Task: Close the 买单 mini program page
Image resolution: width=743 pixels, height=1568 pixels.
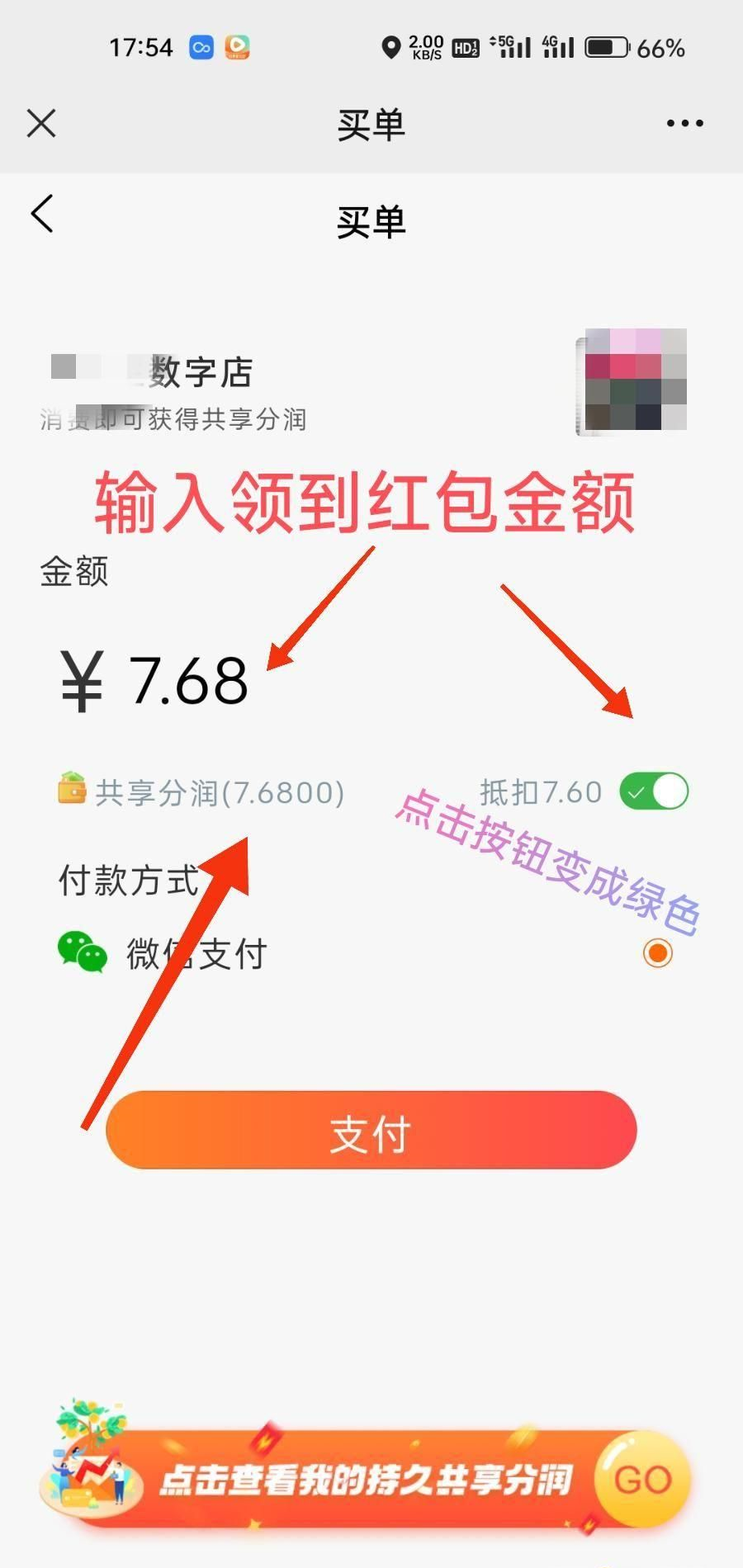Action: click(41, 124)
